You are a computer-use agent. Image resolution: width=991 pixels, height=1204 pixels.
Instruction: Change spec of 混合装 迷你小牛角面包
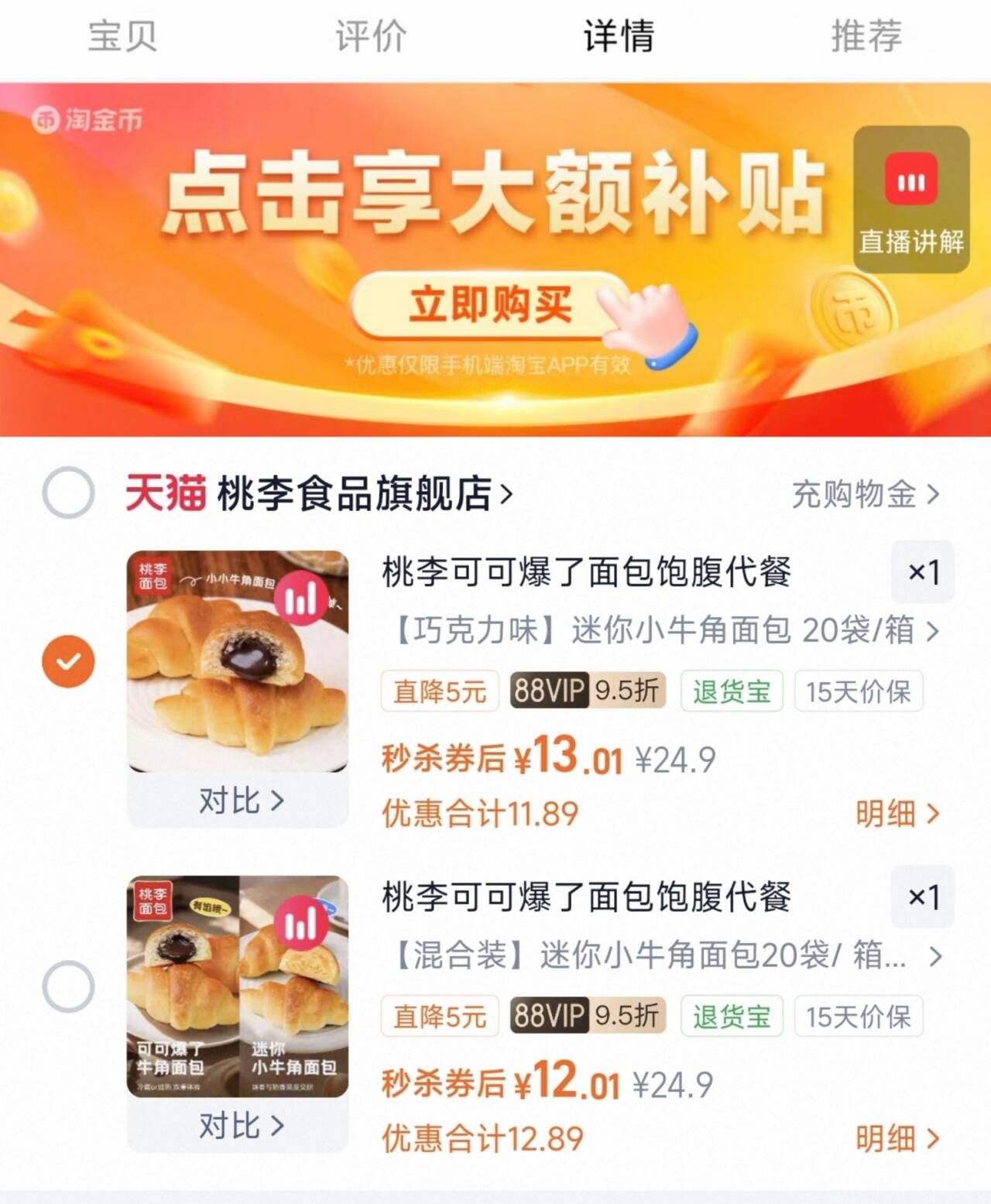666,956
